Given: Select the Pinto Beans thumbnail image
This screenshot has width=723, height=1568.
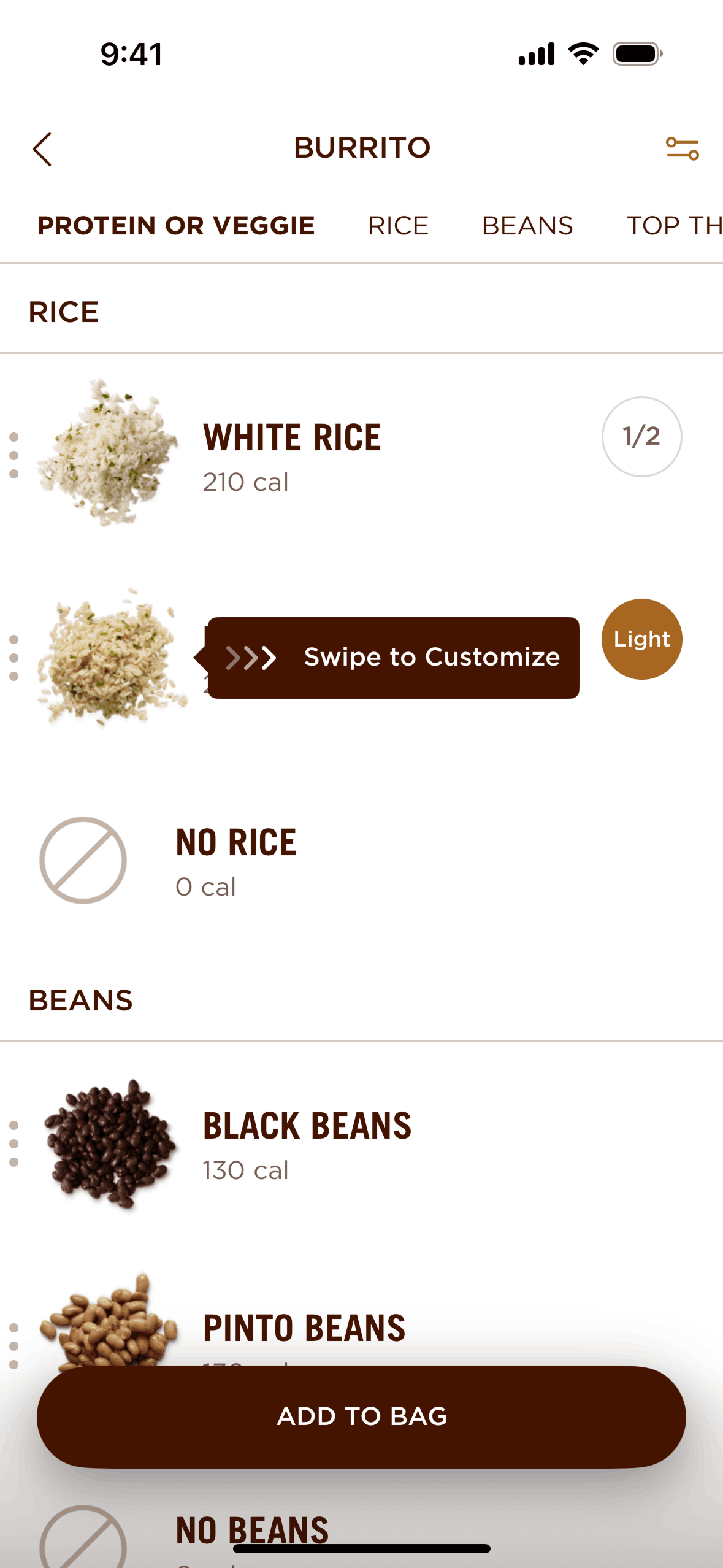Looking at the screenshot, I should click(107, 1328).
